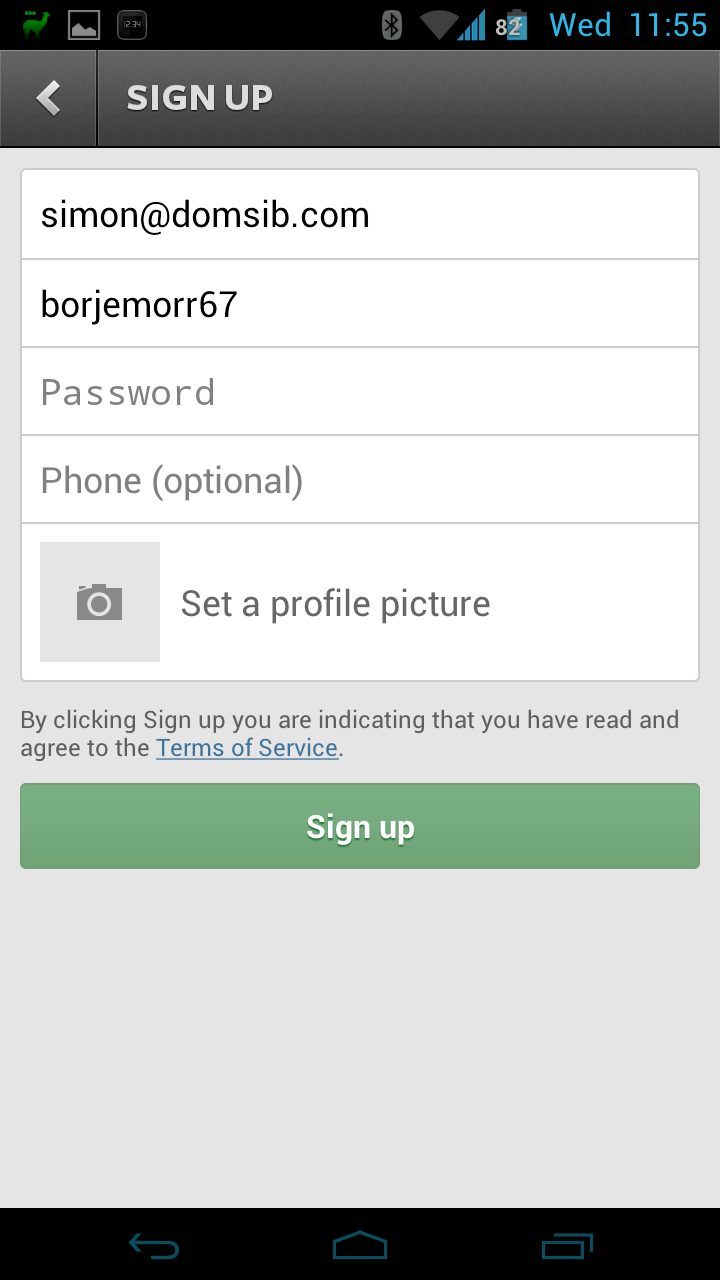
Task: Edit the email field simon@domsib.com
Action: [x=360, y=215]
